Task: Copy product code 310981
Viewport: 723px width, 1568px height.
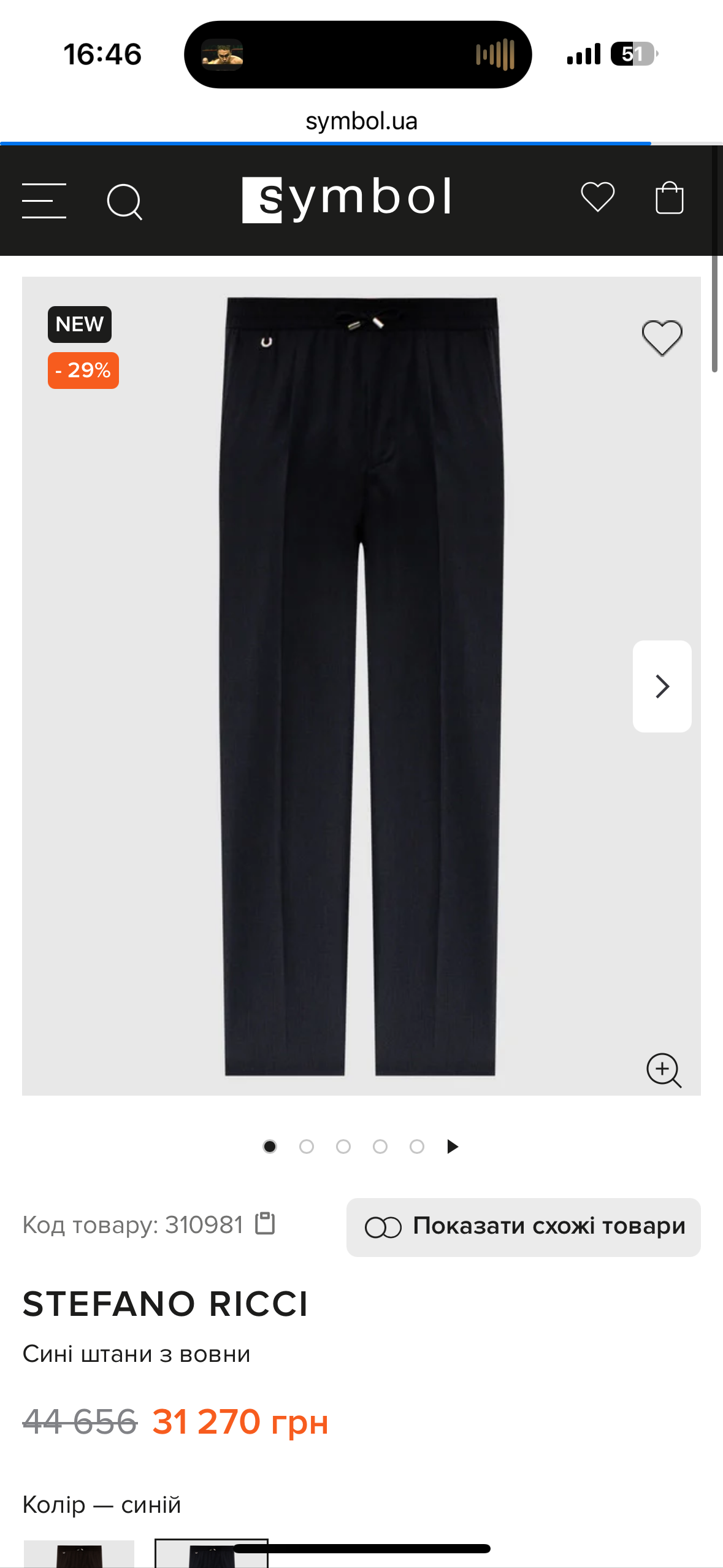Action: (265, 1223)
